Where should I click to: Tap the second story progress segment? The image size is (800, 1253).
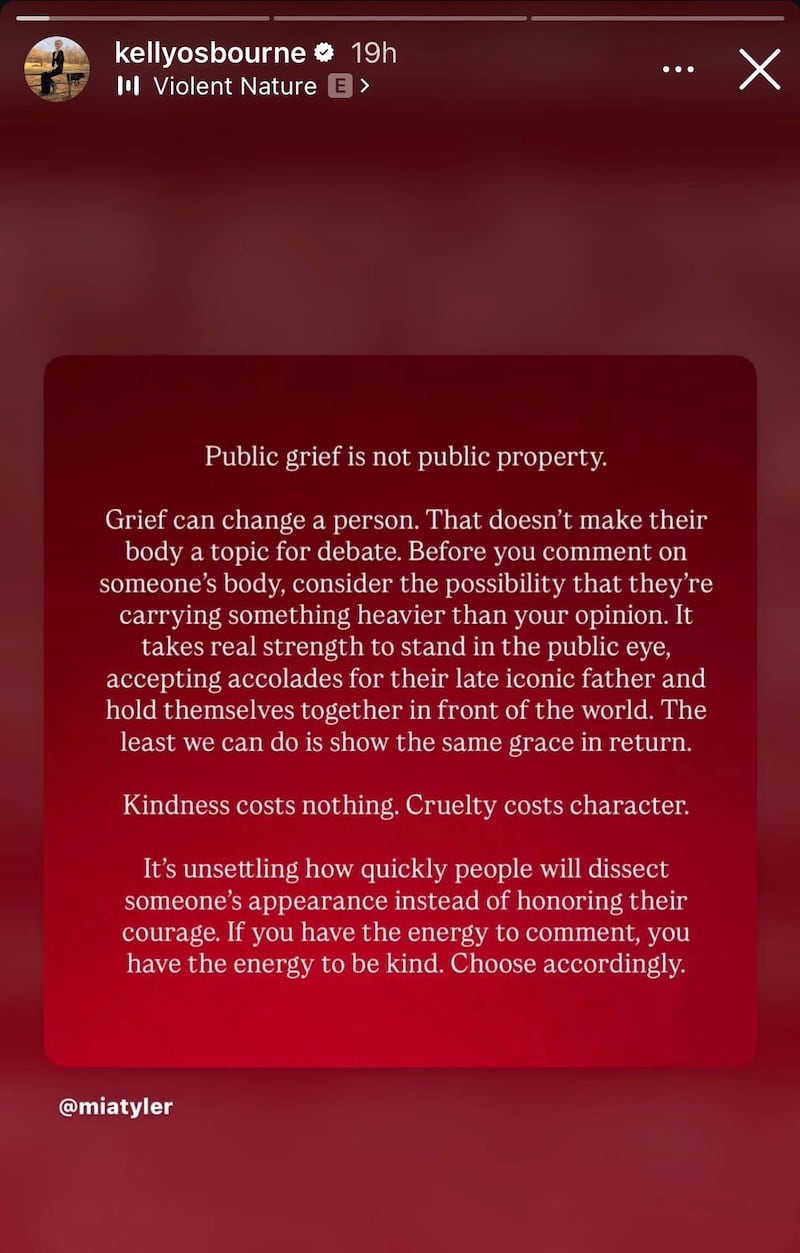pos(400,14)
